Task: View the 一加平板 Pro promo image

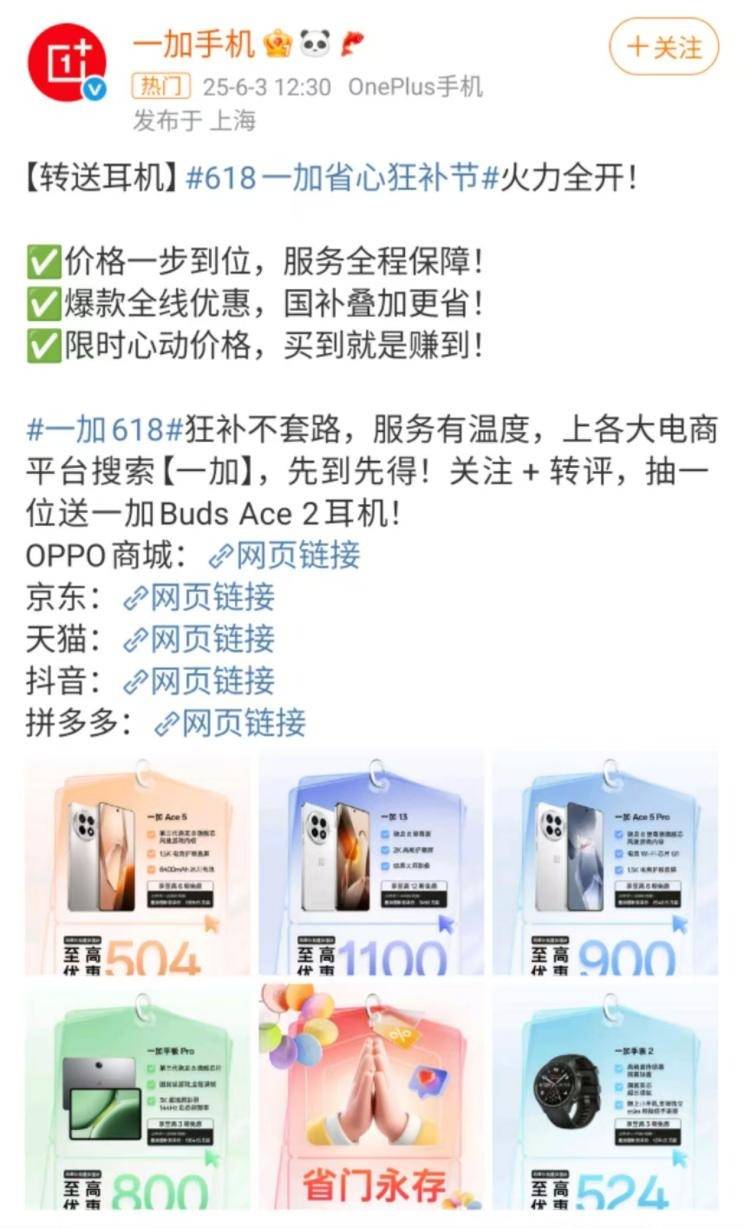Action: pos(138,1095)
